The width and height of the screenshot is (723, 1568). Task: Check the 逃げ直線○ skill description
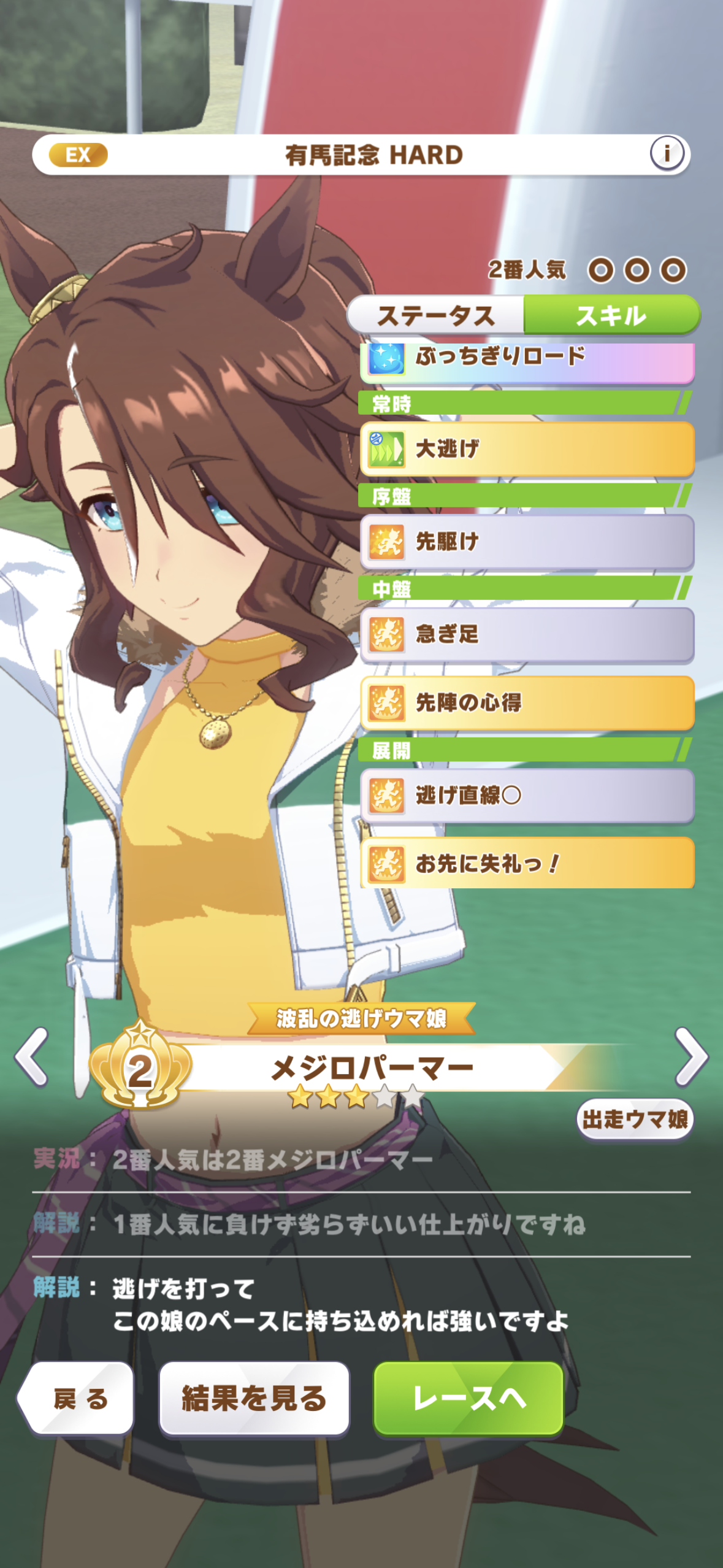(x=527, y=796)
